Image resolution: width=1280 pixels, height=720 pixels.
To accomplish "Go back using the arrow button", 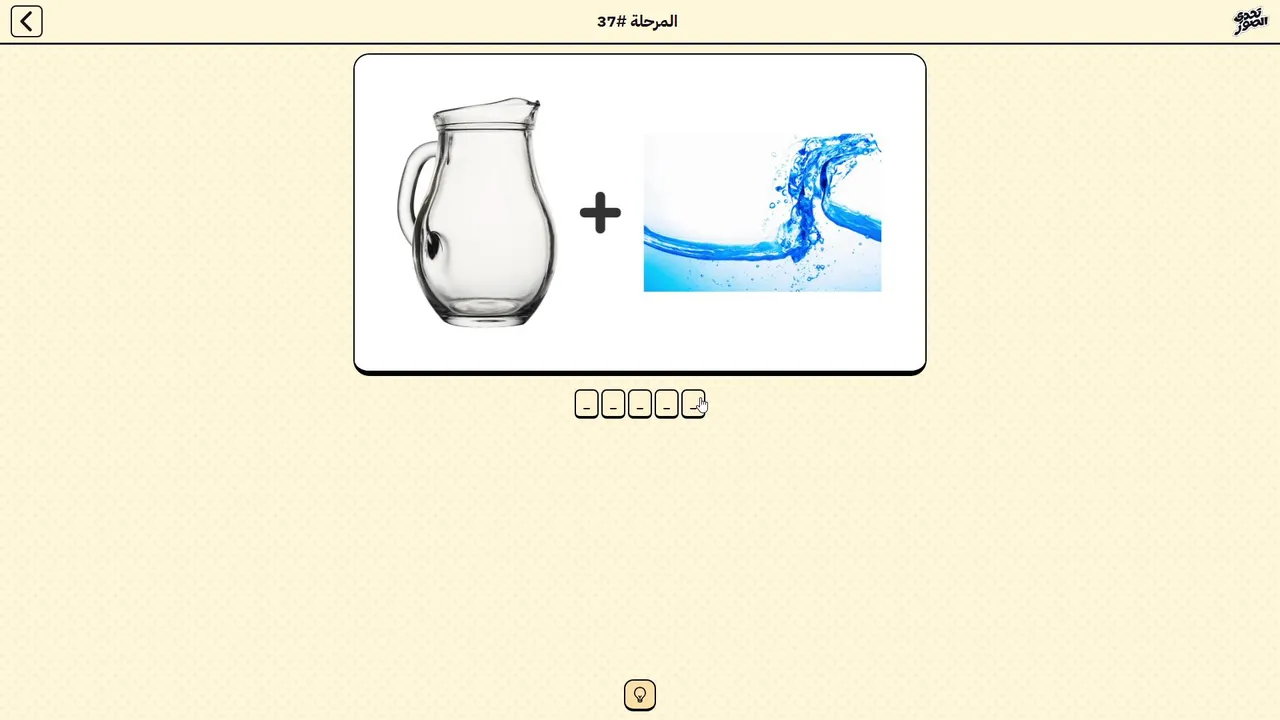I will point(27,21).
